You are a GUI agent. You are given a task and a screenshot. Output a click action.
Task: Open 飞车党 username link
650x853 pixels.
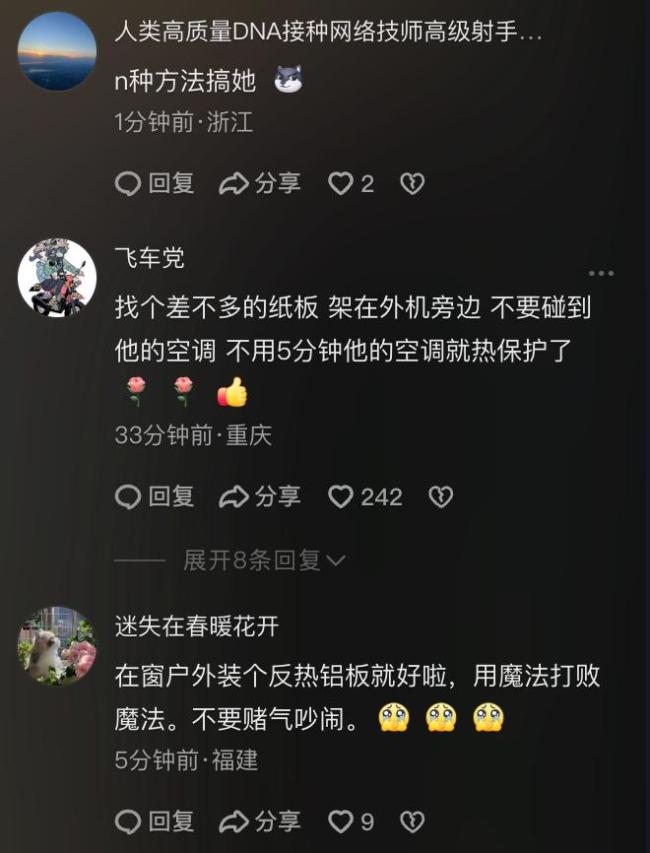(150, 258)
